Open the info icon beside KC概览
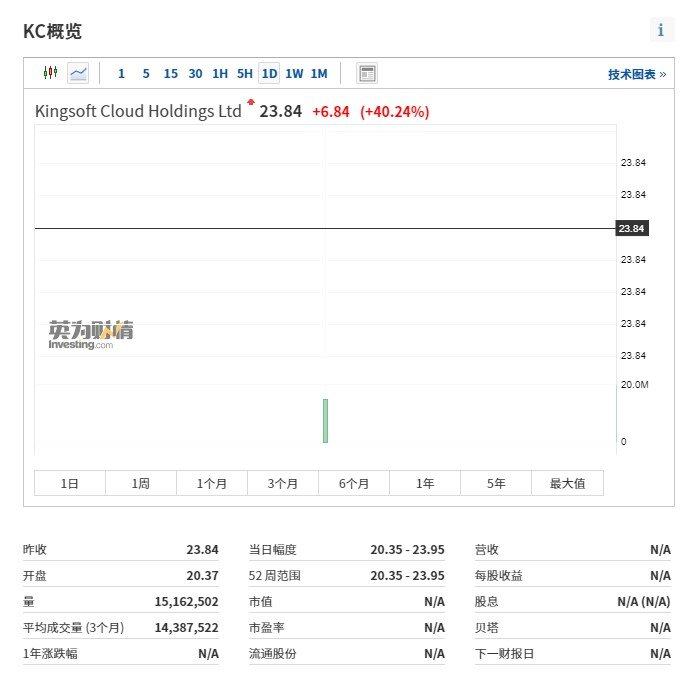Image resolution: width=692 pixels, height=677 pixels. click(x=660, y=30)
